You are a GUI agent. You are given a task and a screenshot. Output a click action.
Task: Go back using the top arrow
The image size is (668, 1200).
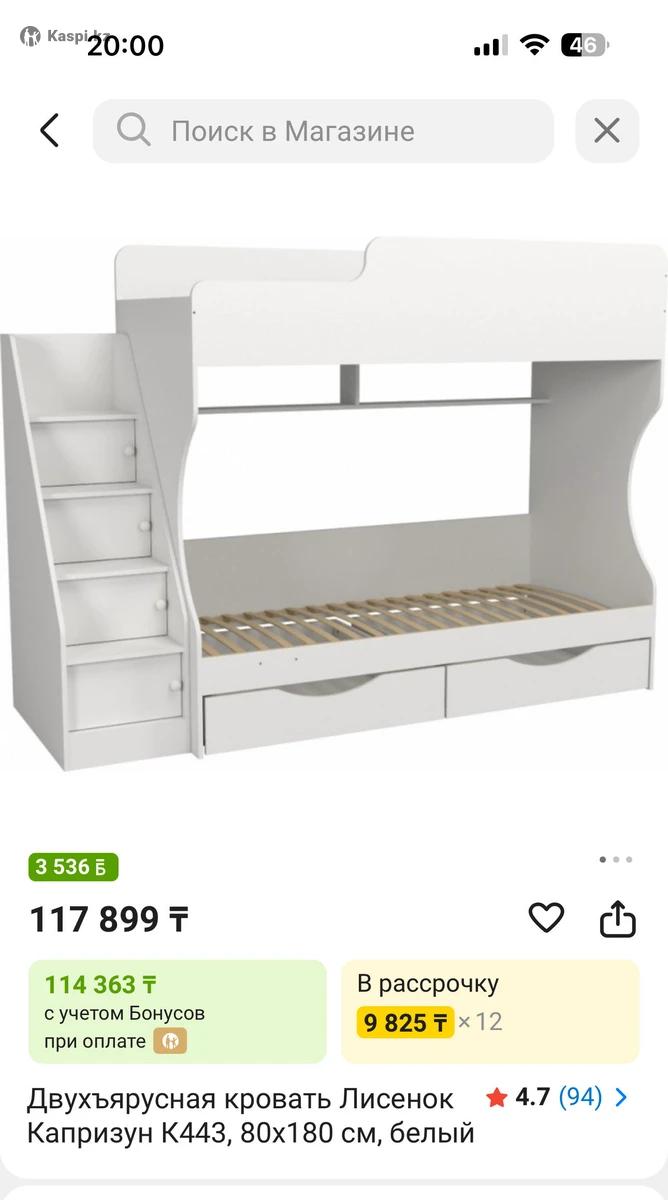[49, 131]
